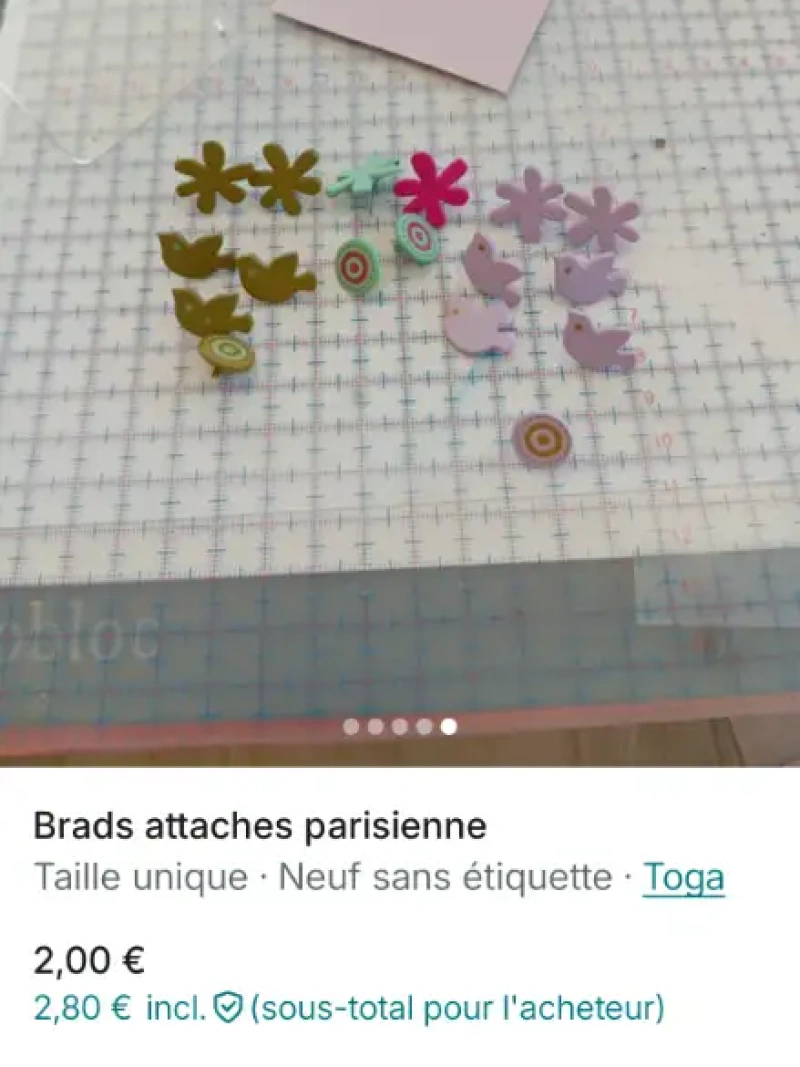Open the Toga brand link
The height and width of the screenshot is (1067, 800).
683,877
